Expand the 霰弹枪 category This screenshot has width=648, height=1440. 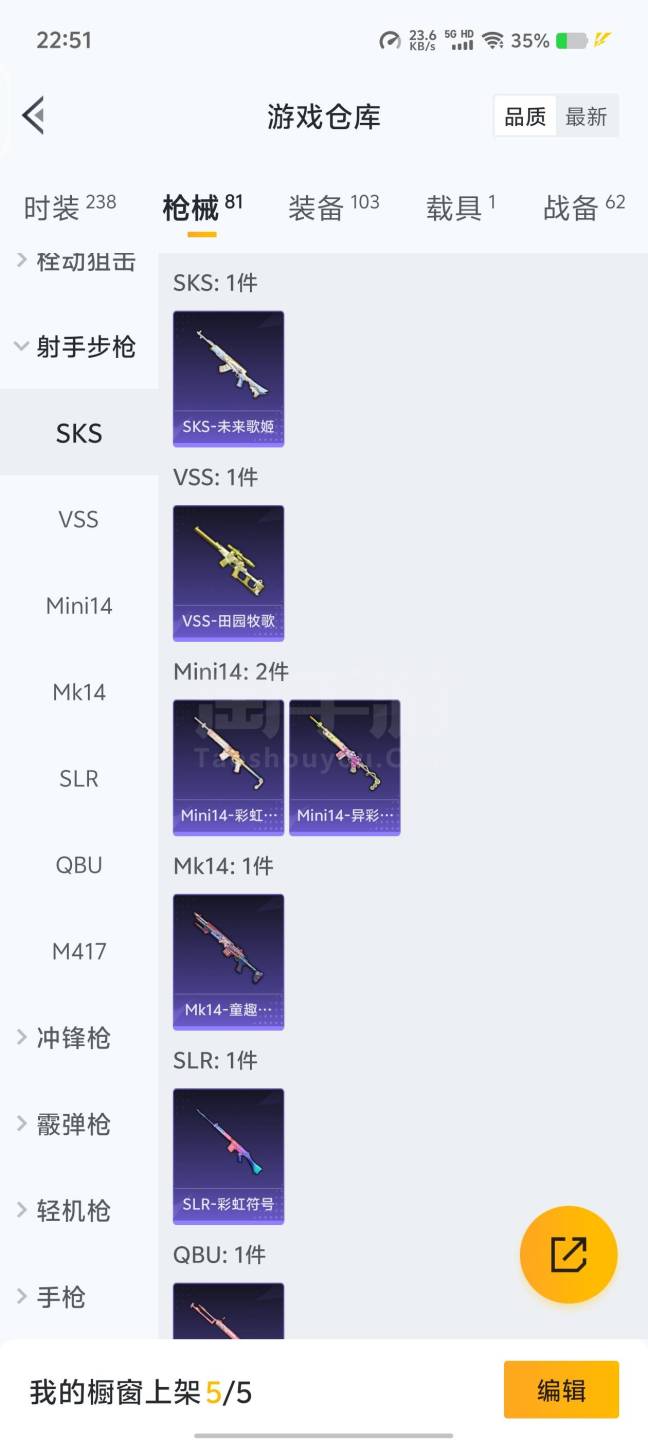click(x=72, y=1124)
